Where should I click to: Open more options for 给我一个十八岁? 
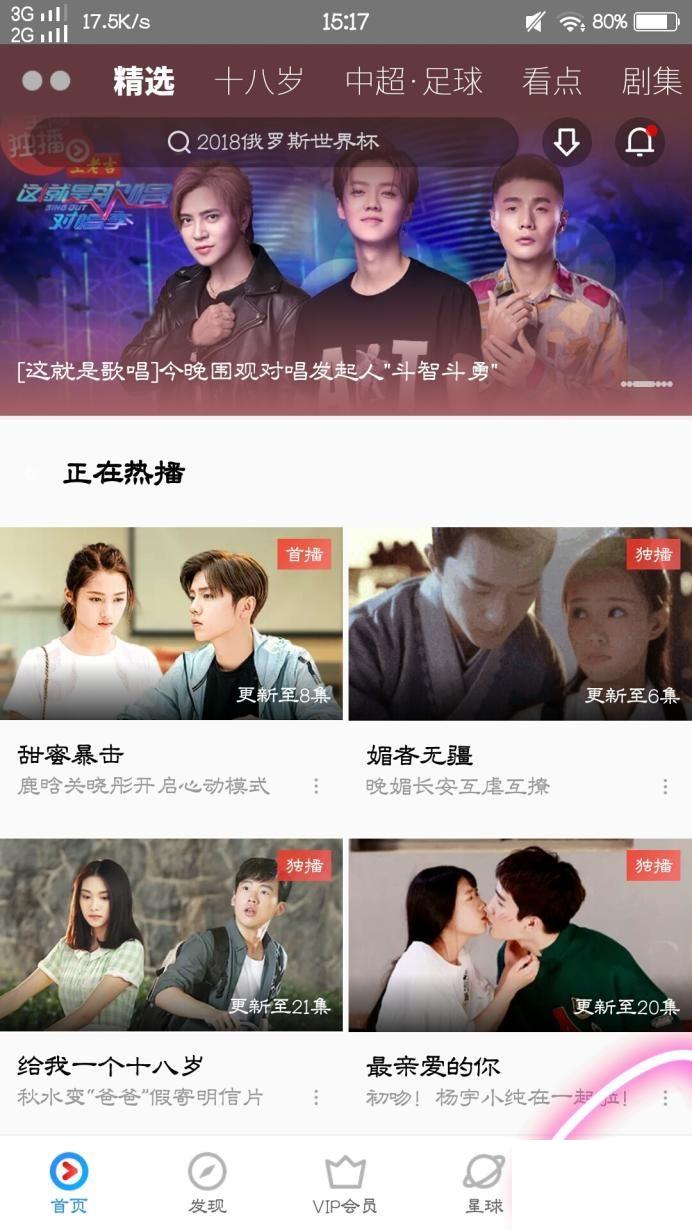click(316, 1098)
